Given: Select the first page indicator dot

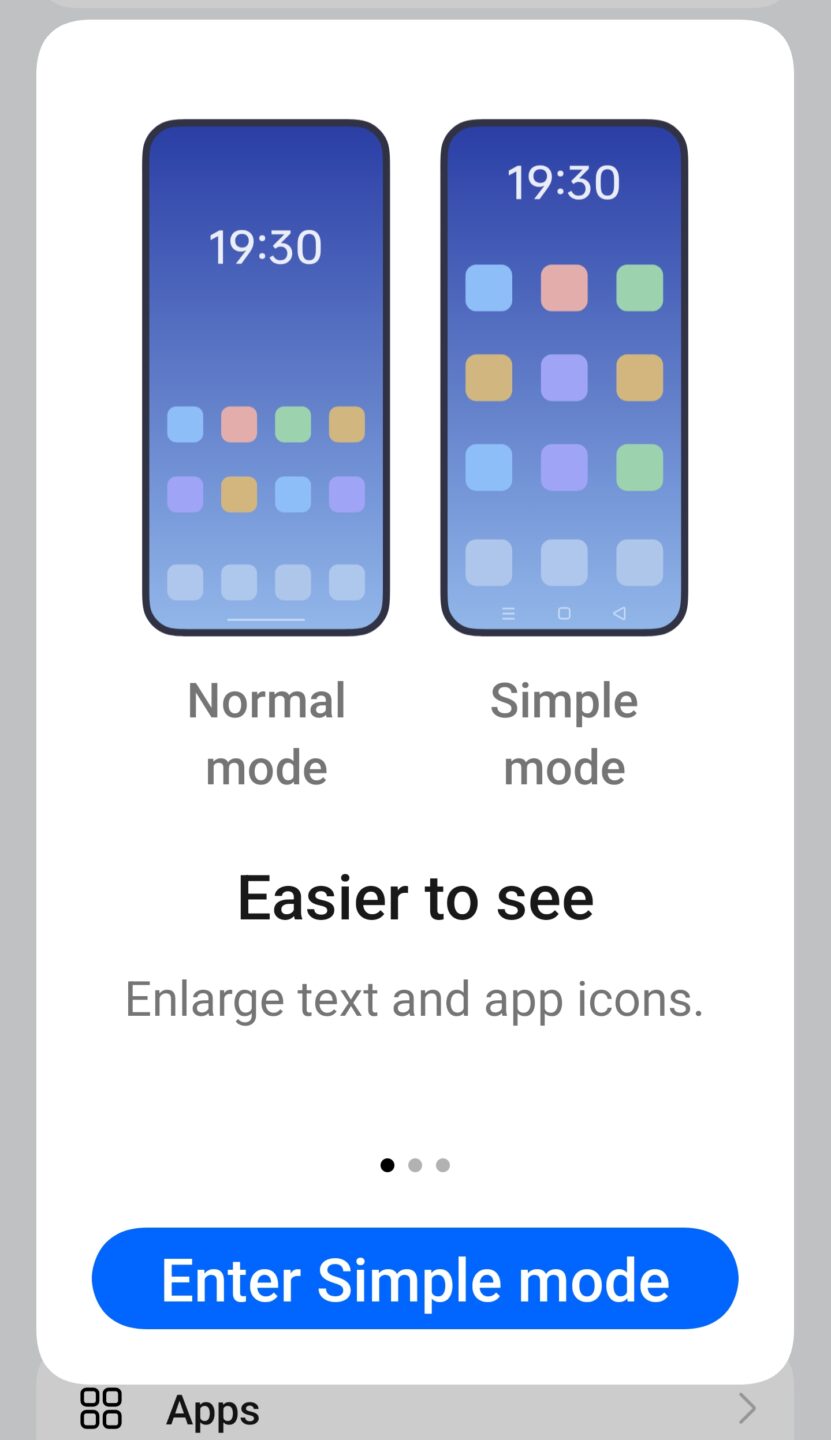Looking at the screenshot, I should (387, 1164).
